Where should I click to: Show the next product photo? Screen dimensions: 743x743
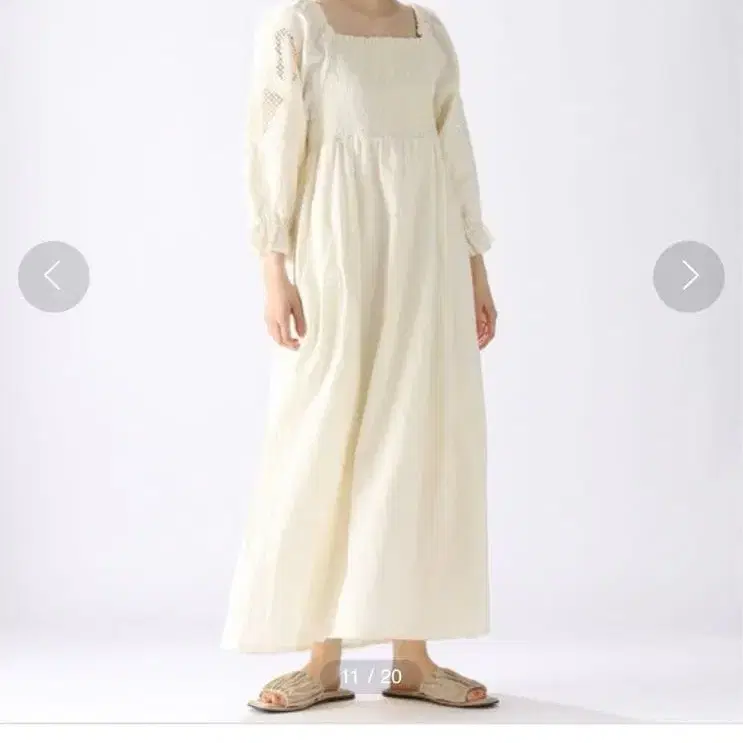tap(689, 277)
